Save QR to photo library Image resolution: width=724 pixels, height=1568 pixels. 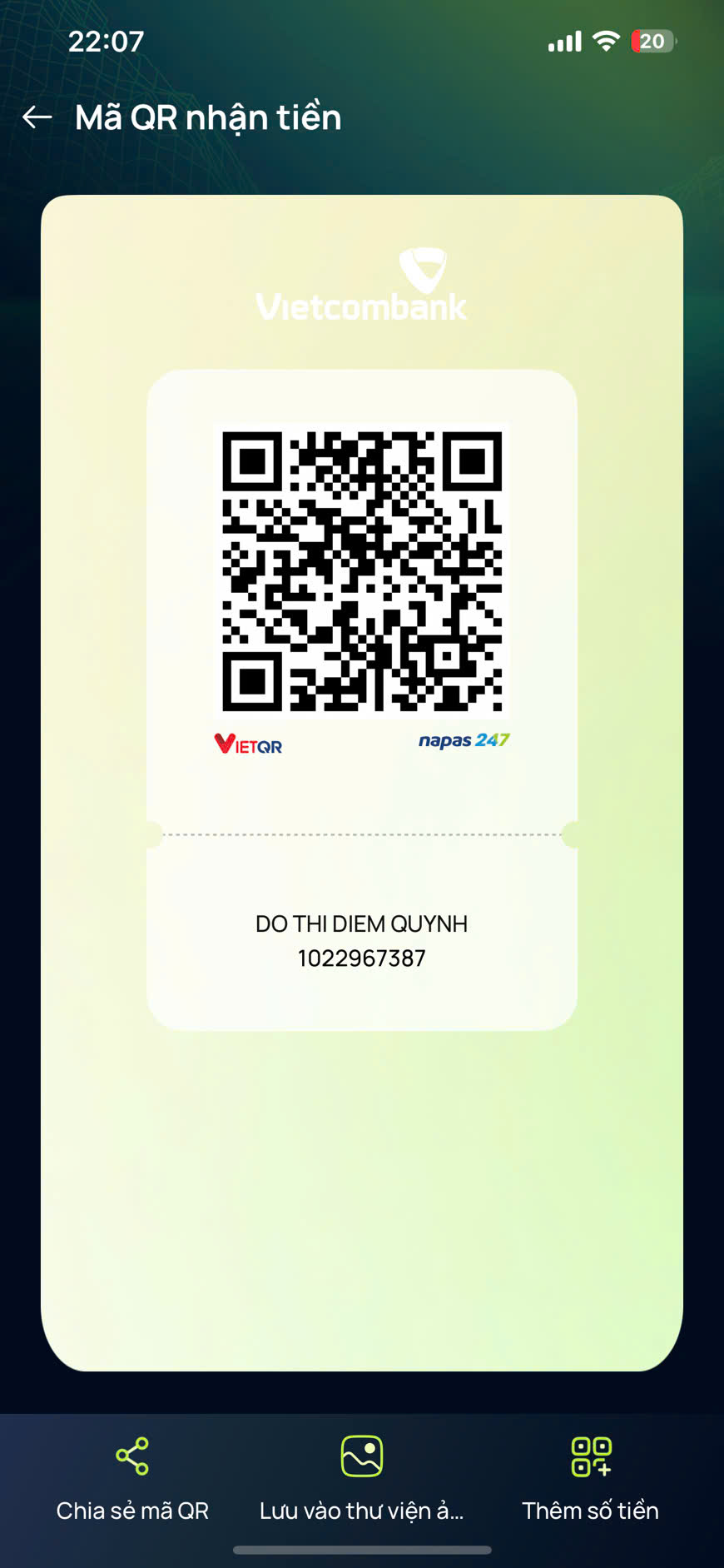point(361,1477)
